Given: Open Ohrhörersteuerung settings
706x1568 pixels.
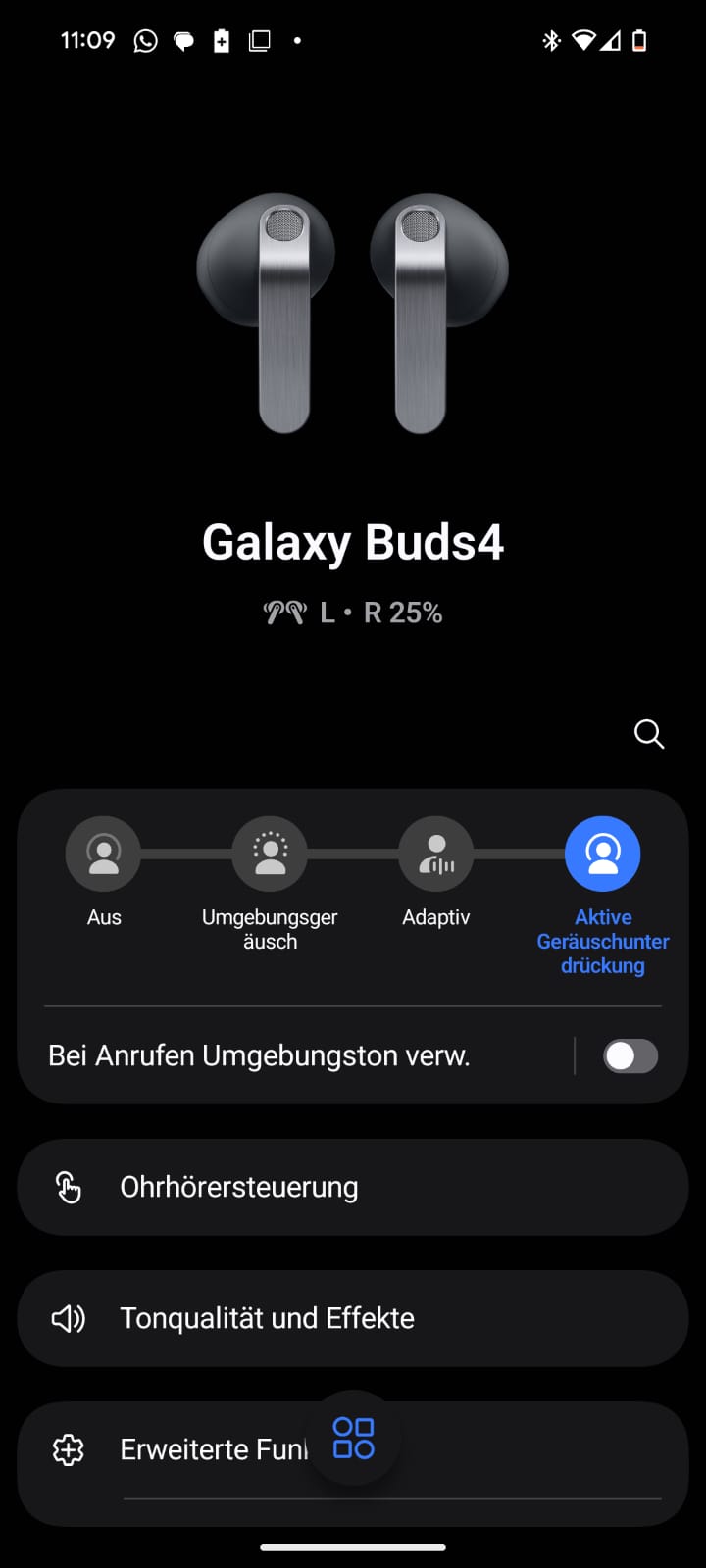Looking at the screenshot, I should point(353,1187).
